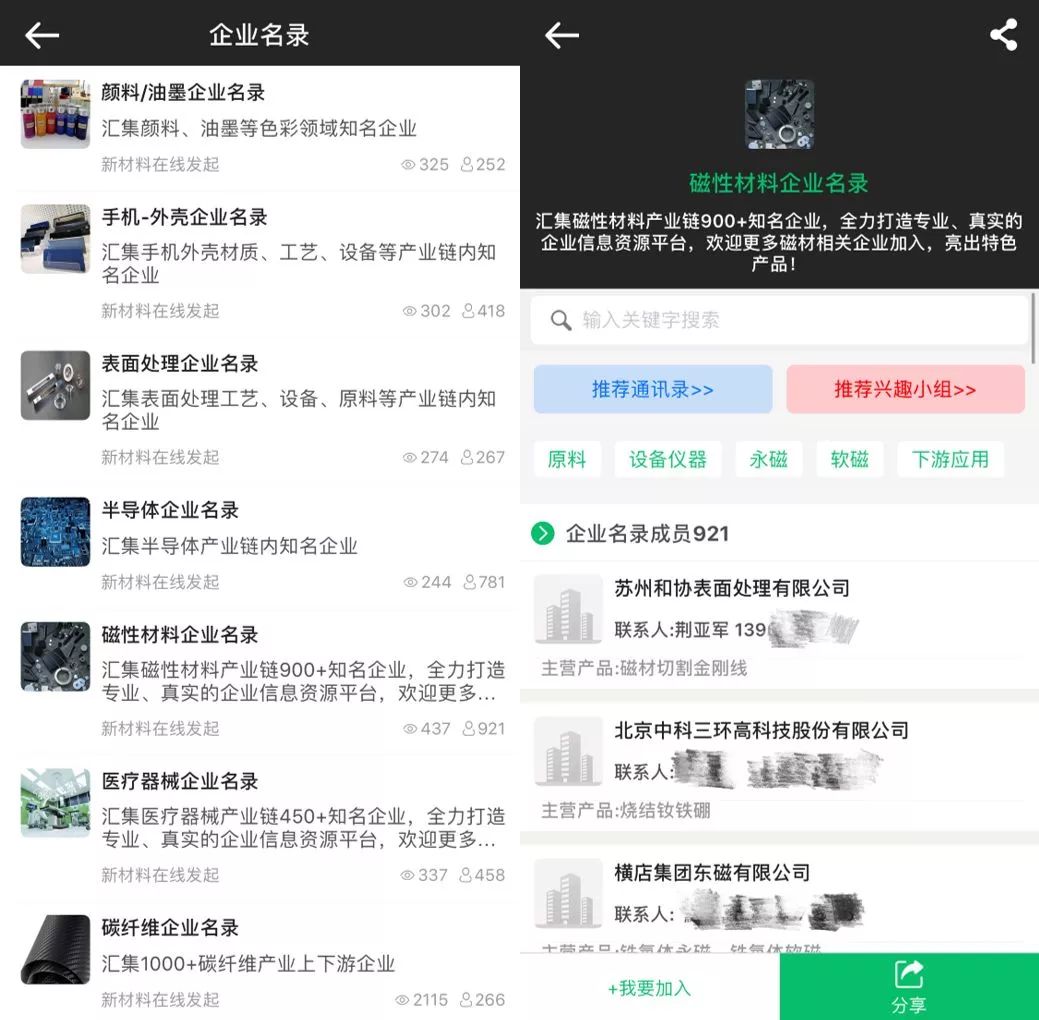Select the 永磁 filter chip
Screen dimensions: 1039x1020
click(769, 460)
